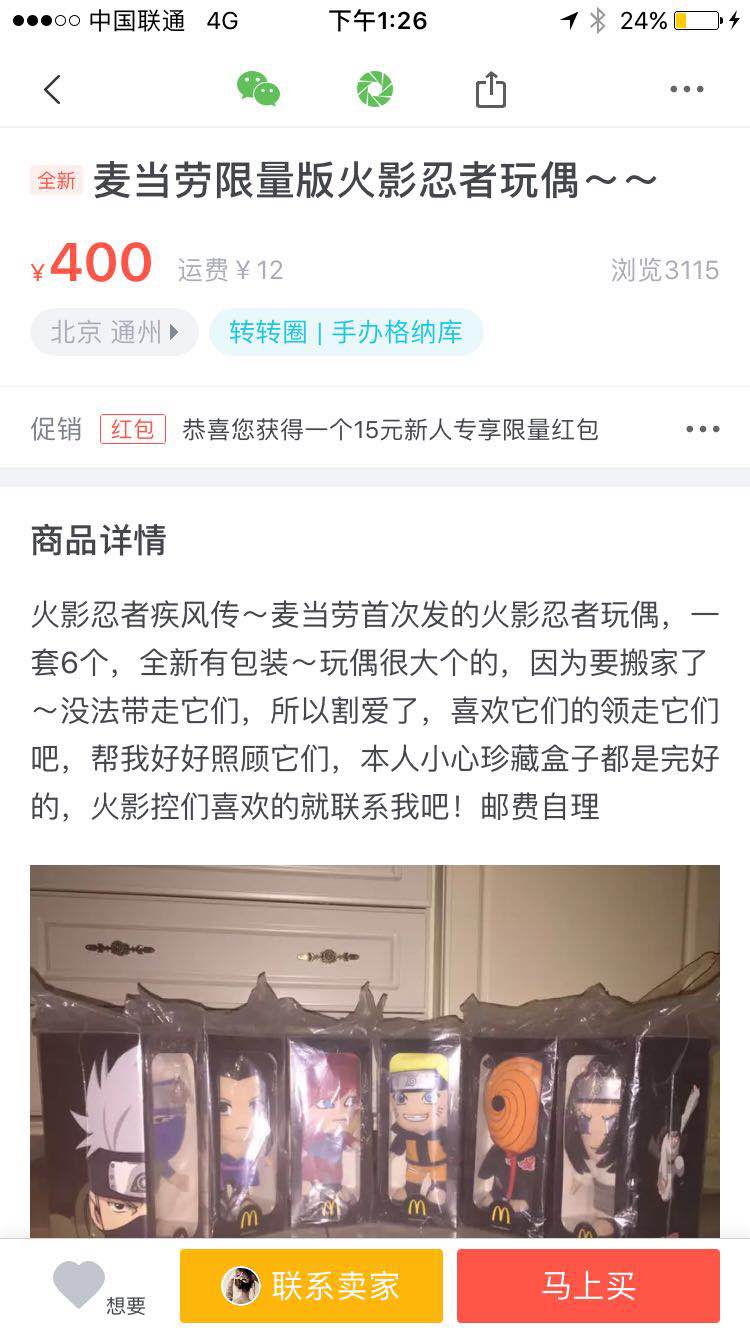The width and height of the screenshot is (750, 1334).
Task: Tap 想要 to mark item as wanted
Action: pos(123,1305)
